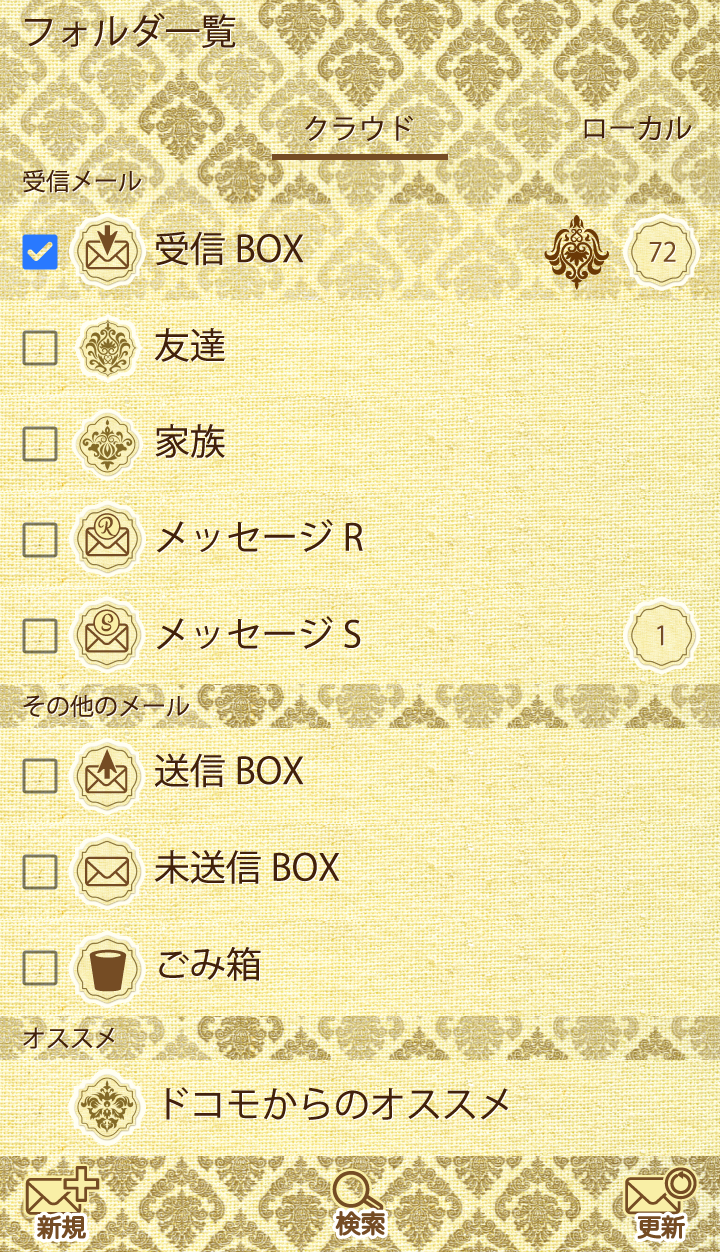Open the メッセージR folder
The width and height of the screenshot is (720, 1252).
[x=258, y=539]
